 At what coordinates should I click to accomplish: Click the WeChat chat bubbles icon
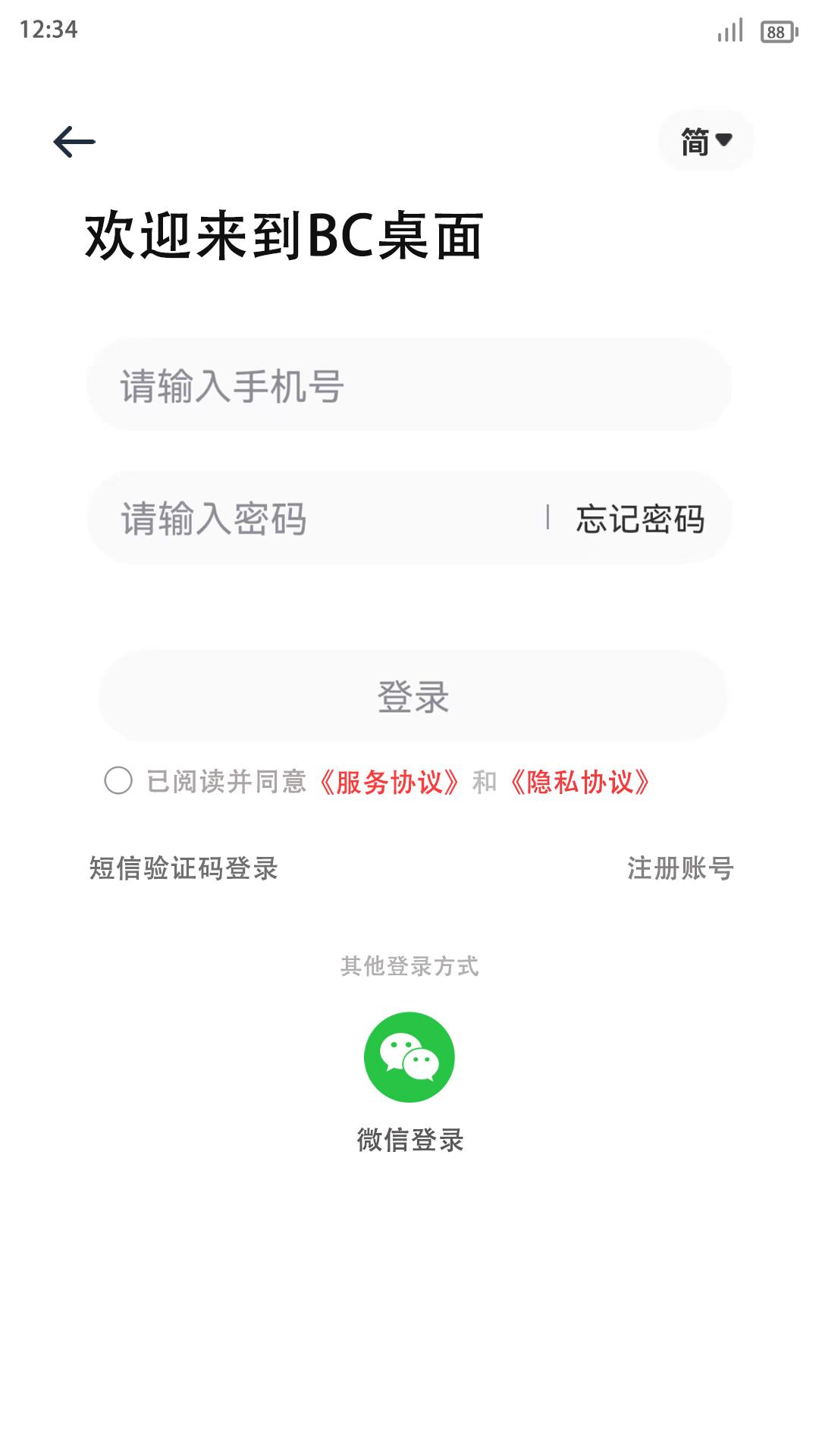coord(409,1056)
